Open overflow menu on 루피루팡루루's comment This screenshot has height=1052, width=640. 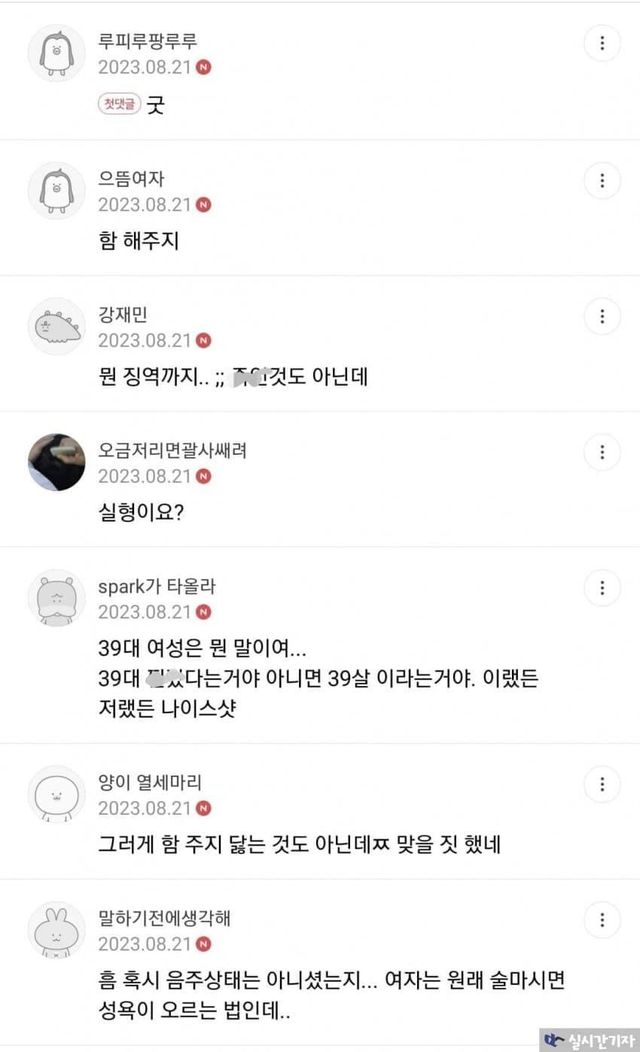[x=602, y=44]
